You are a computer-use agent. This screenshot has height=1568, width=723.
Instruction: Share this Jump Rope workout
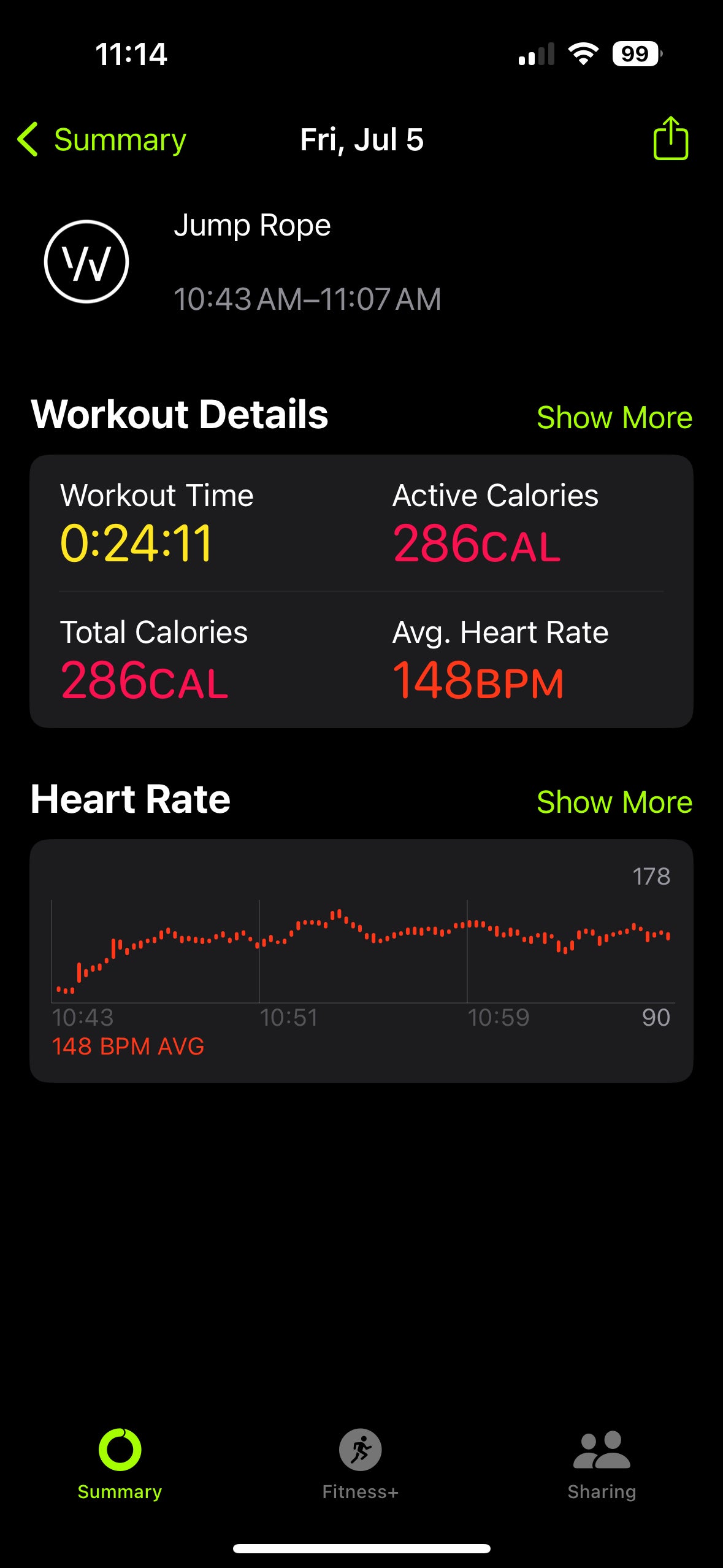670,139
